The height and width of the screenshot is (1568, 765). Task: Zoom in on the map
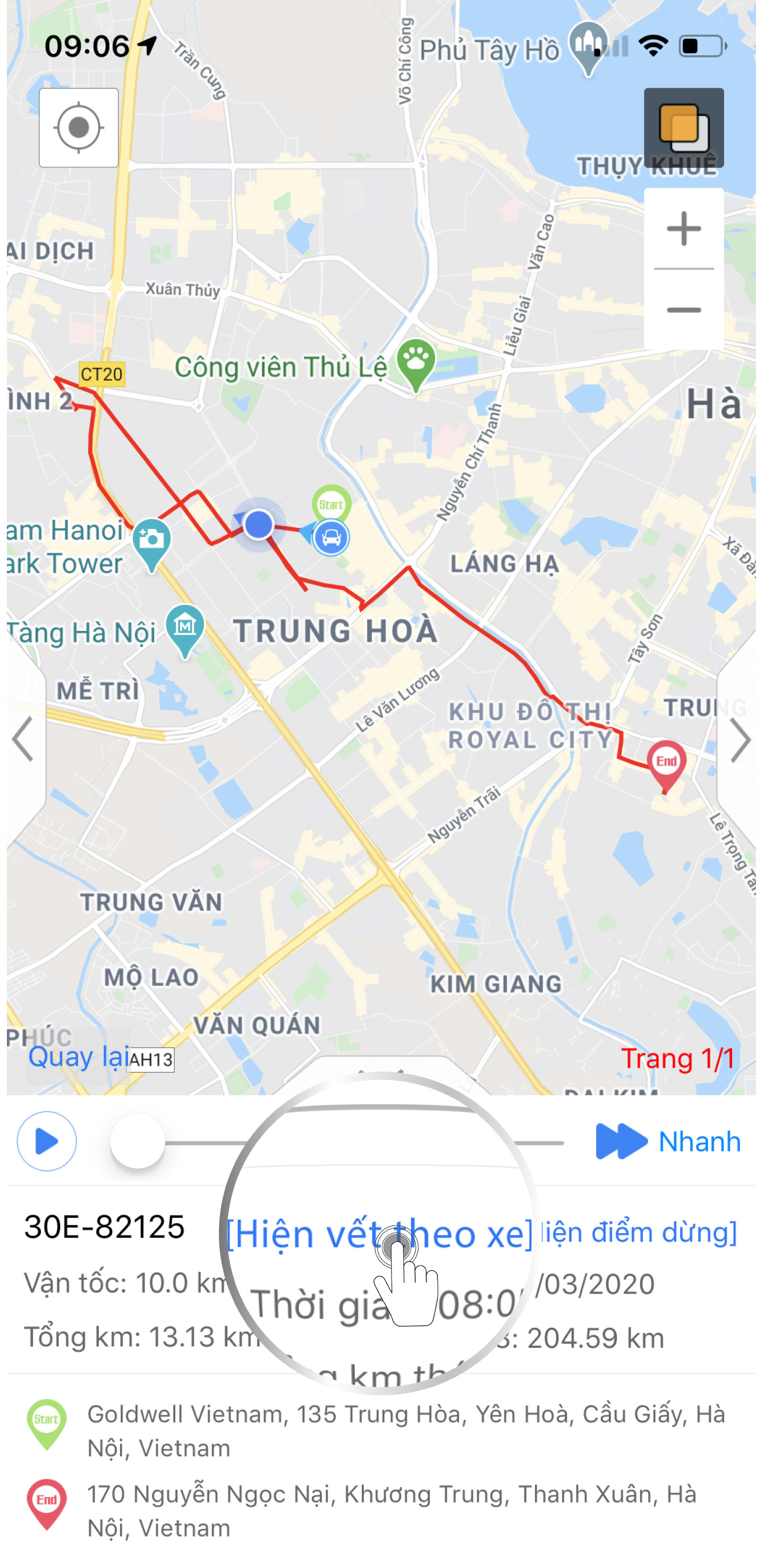coord(683,229)
